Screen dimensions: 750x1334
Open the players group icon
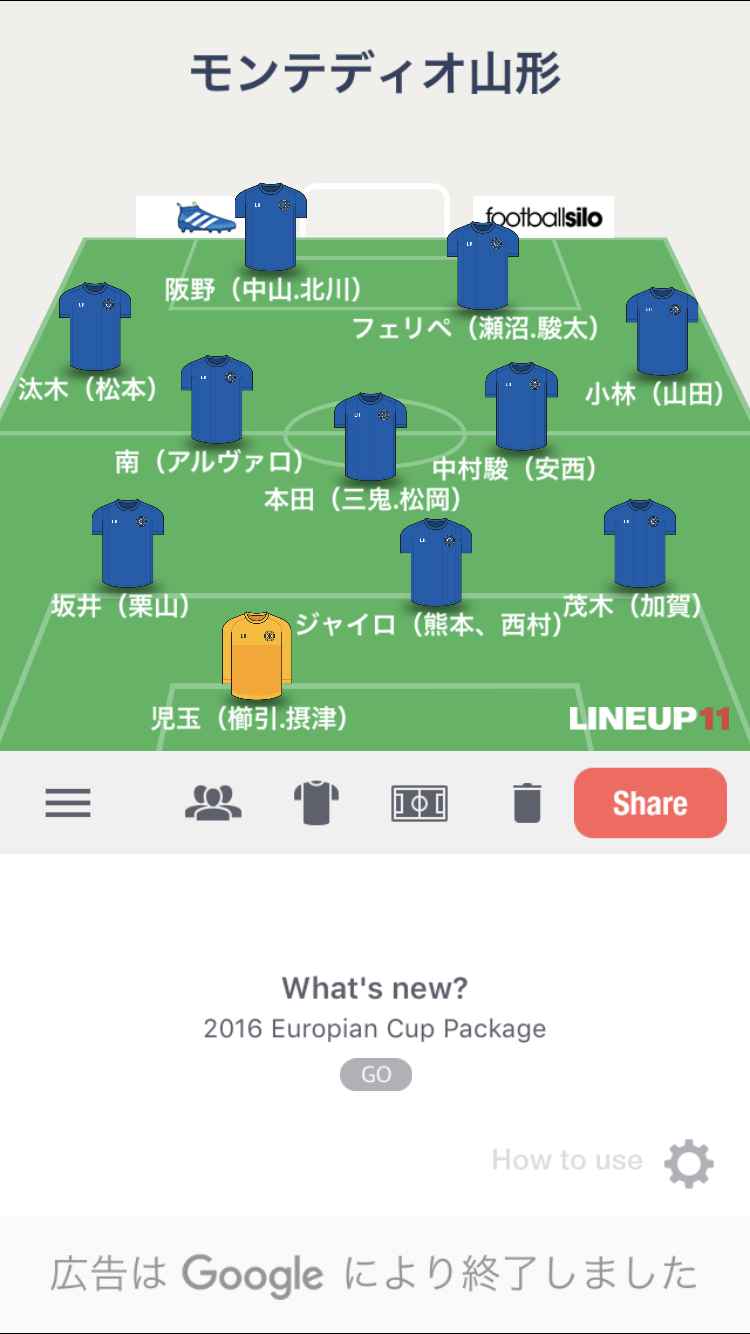click(213, 803)
